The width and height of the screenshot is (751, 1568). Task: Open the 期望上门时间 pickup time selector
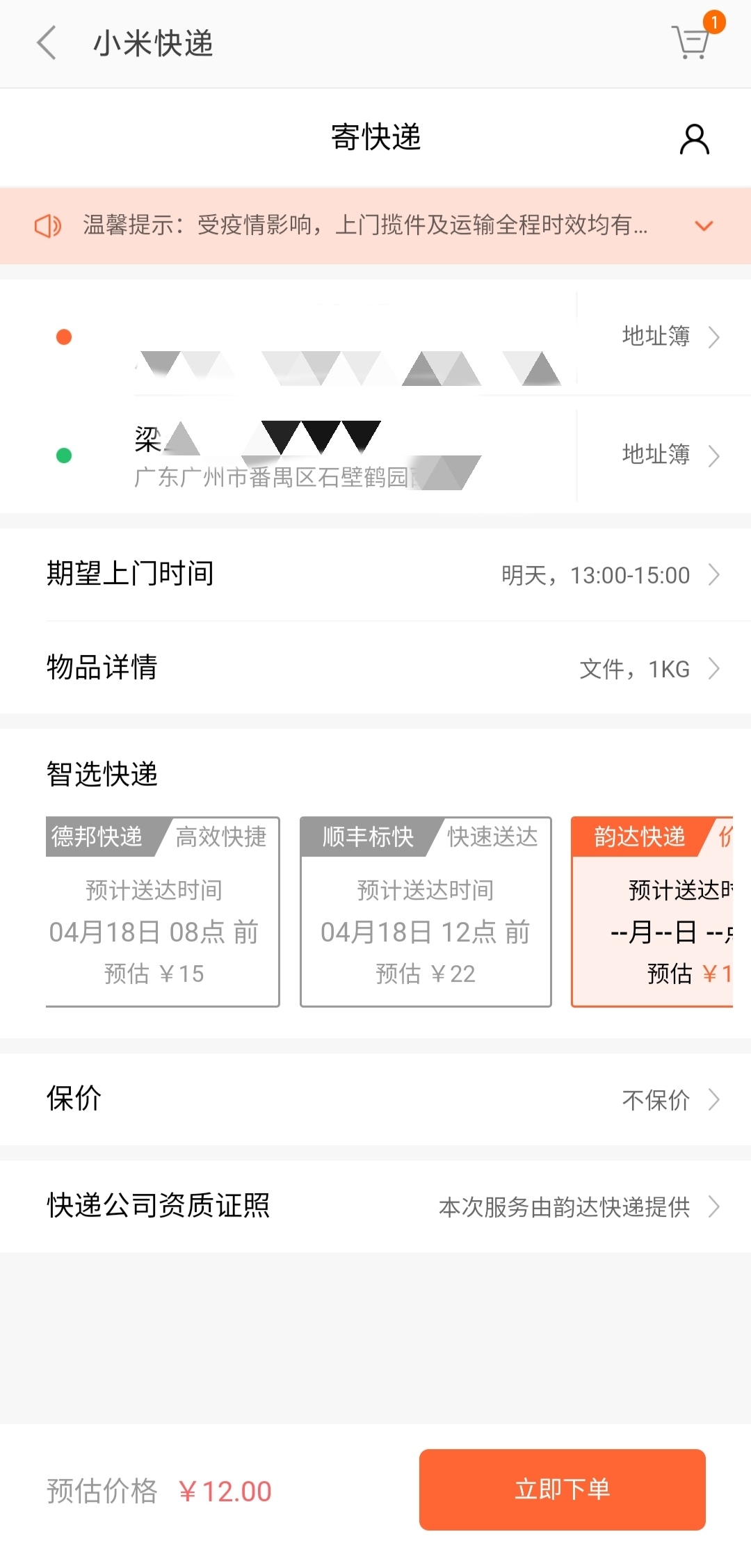click(x=375, y=574)
